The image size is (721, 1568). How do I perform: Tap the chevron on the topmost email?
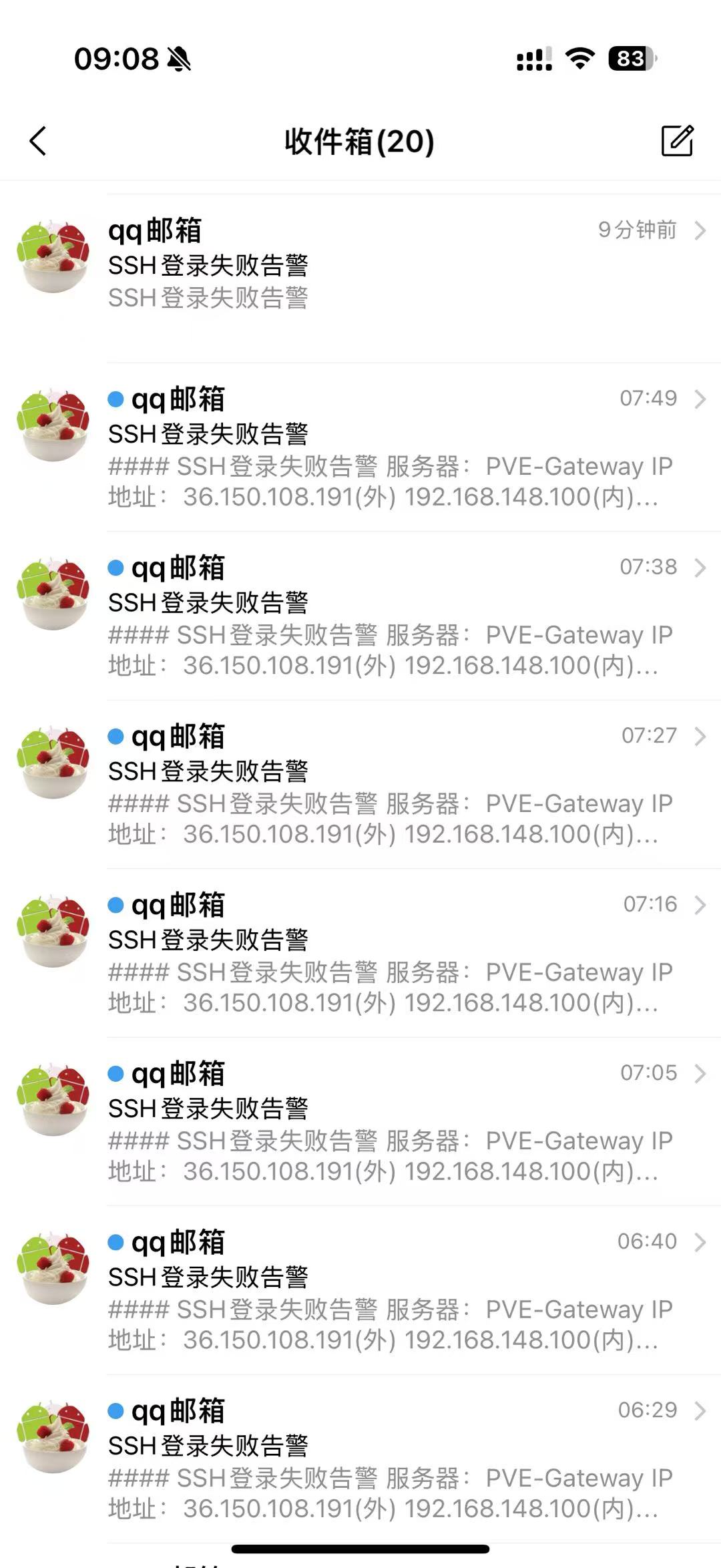(700, 232)
